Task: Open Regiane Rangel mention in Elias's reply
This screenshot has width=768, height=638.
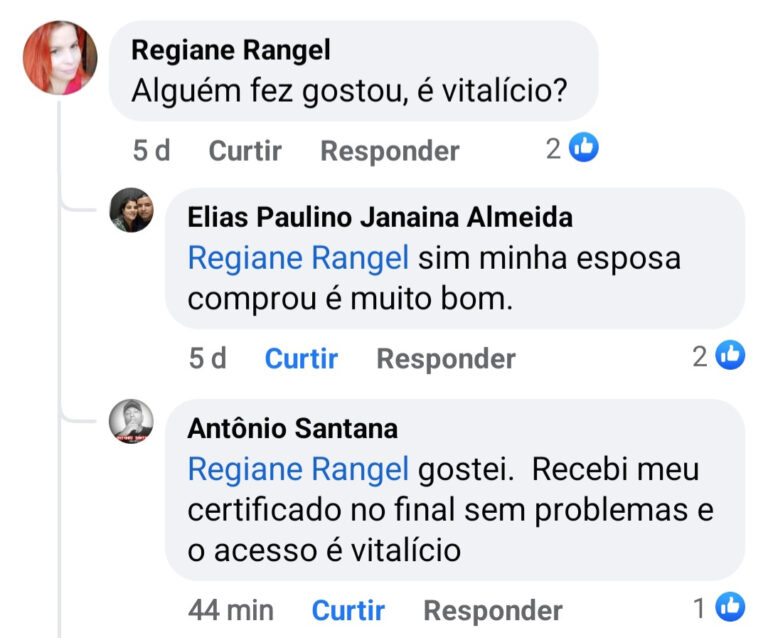Action: 298,258
